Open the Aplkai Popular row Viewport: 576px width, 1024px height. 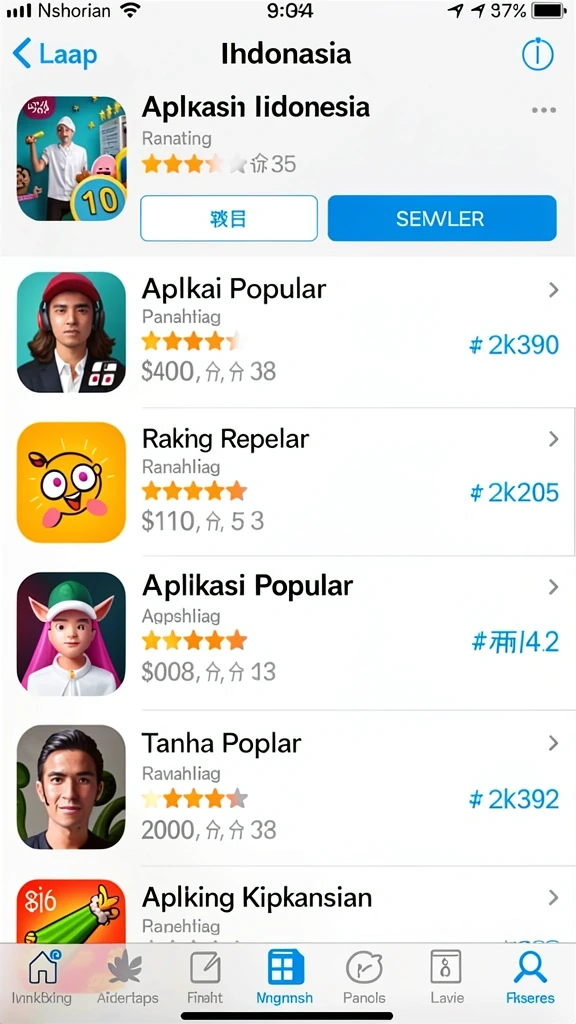(x=288, y=332)
